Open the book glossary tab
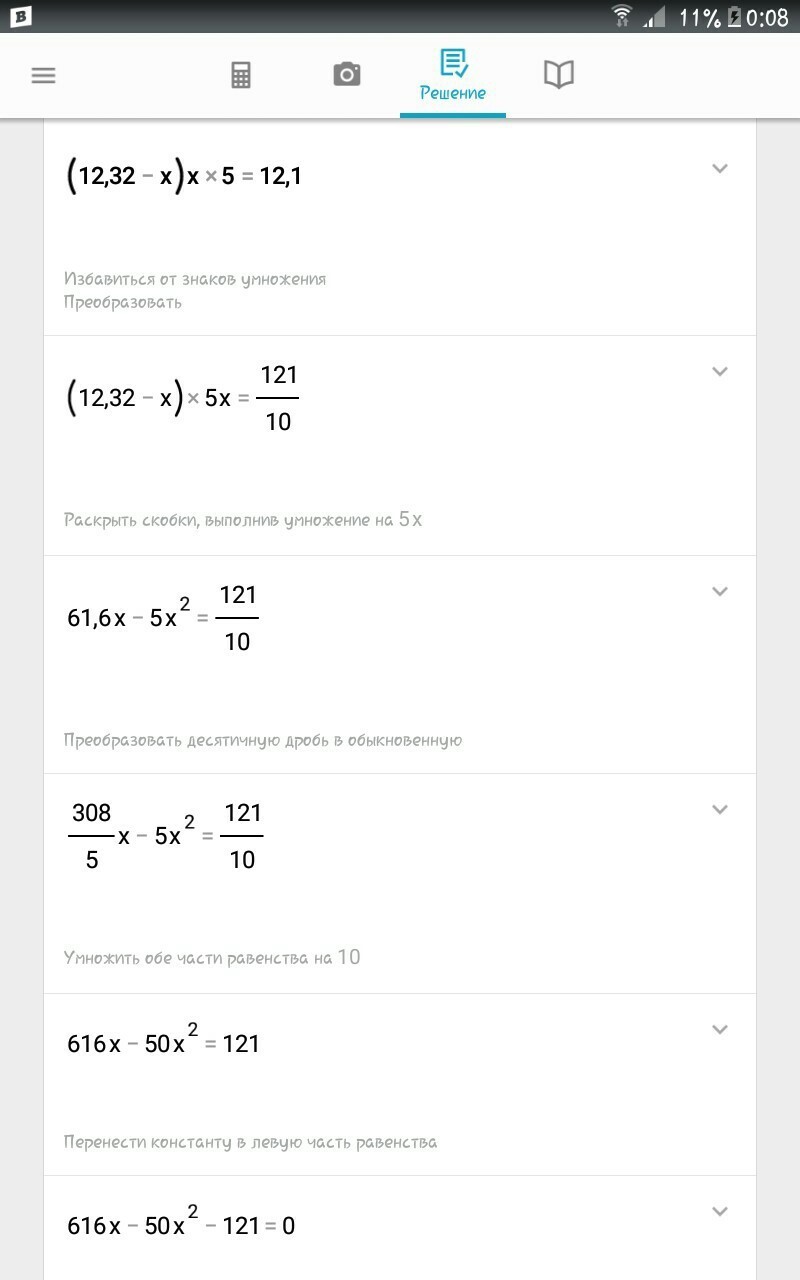This screenshot has height=1280, width=800. (558, 75)
